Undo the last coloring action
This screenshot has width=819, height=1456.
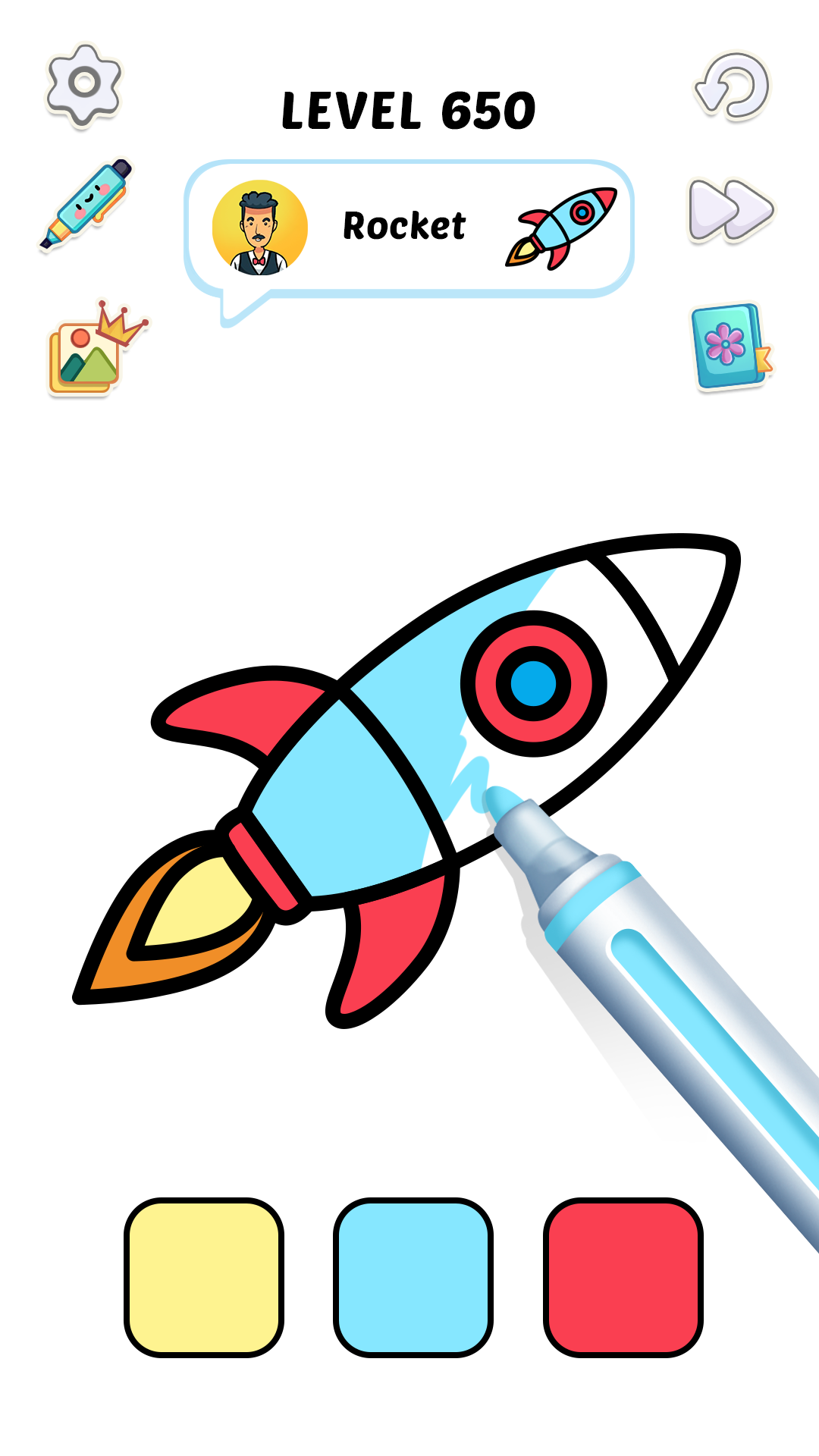733,86
